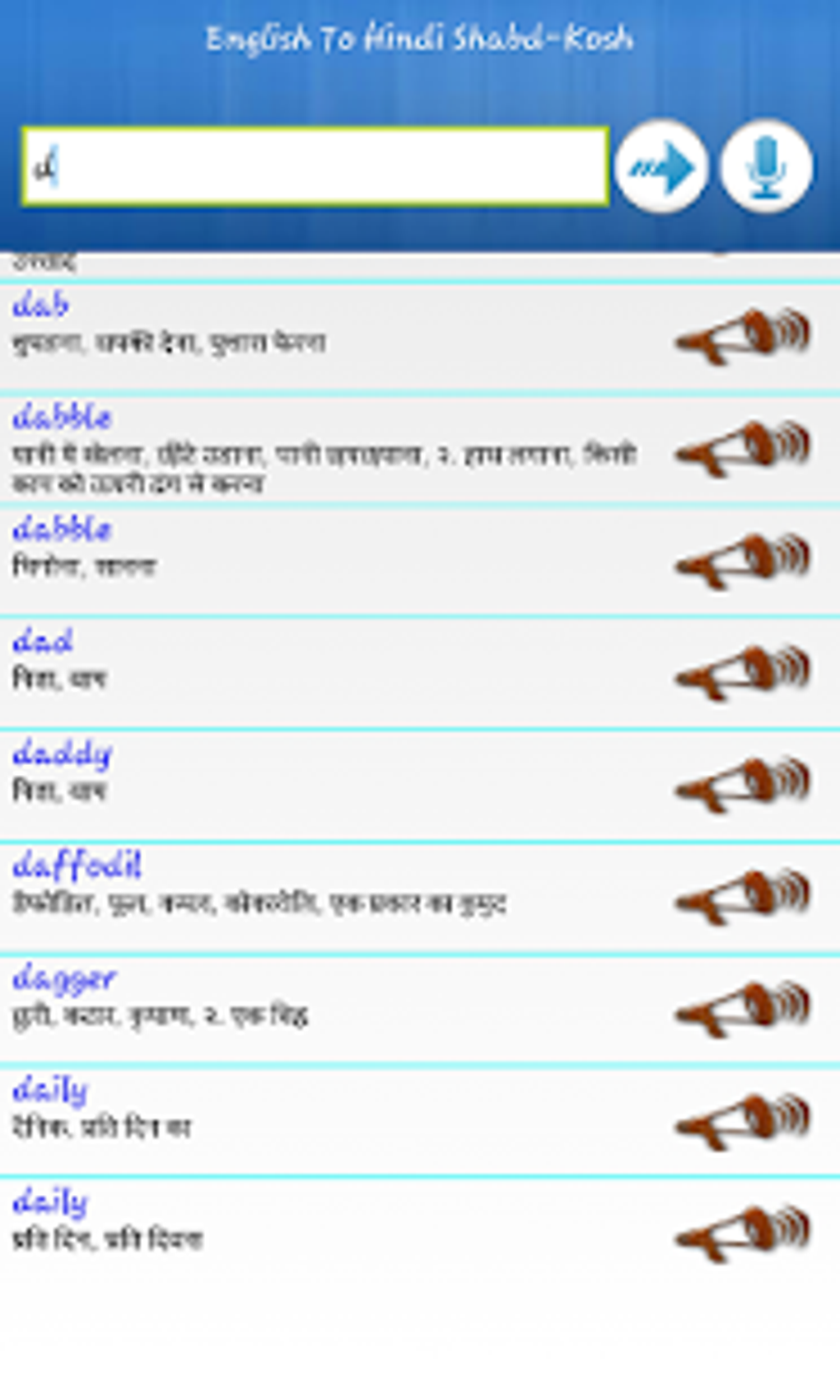Tap the arrow search button

coord(661,166)
